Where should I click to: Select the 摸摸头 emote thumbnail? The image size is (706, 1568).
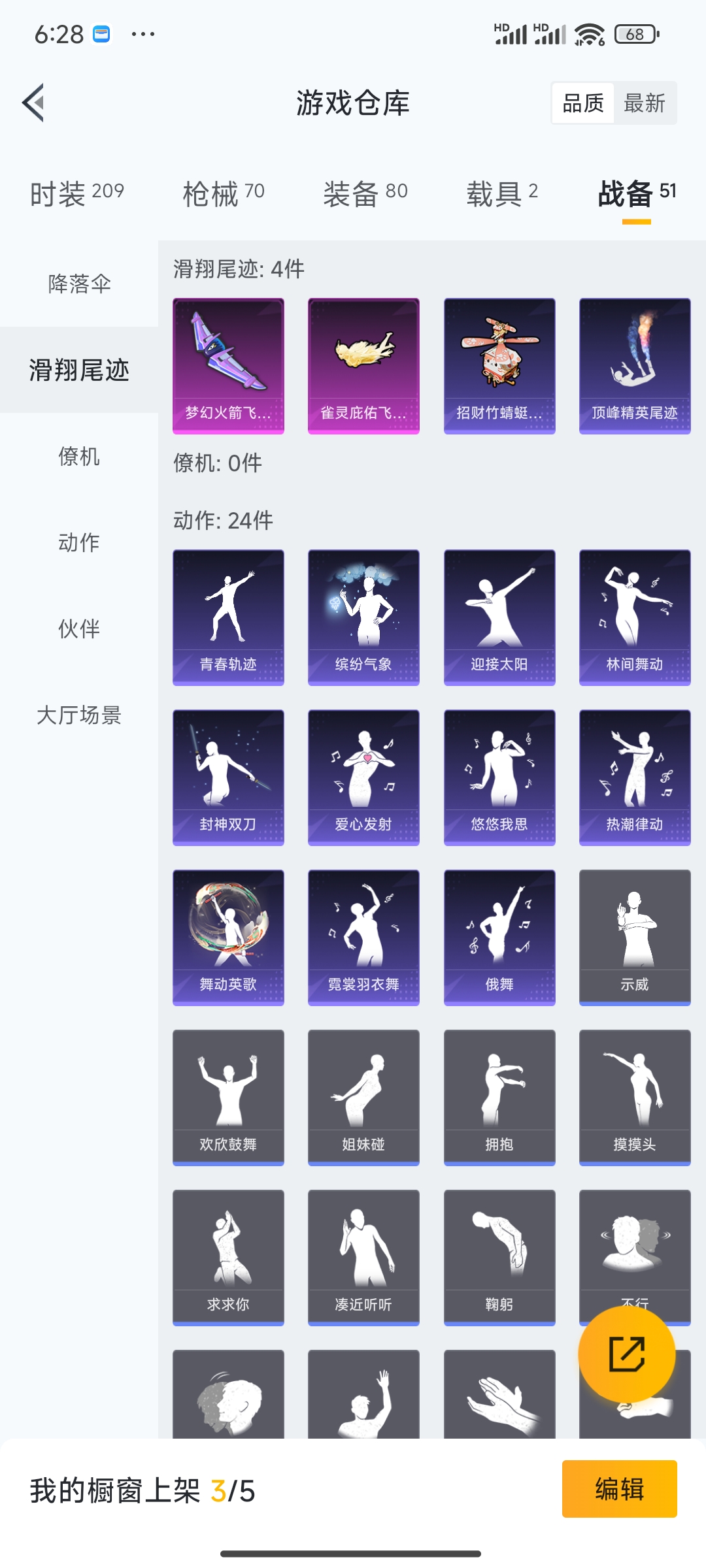click(634, 1096)
